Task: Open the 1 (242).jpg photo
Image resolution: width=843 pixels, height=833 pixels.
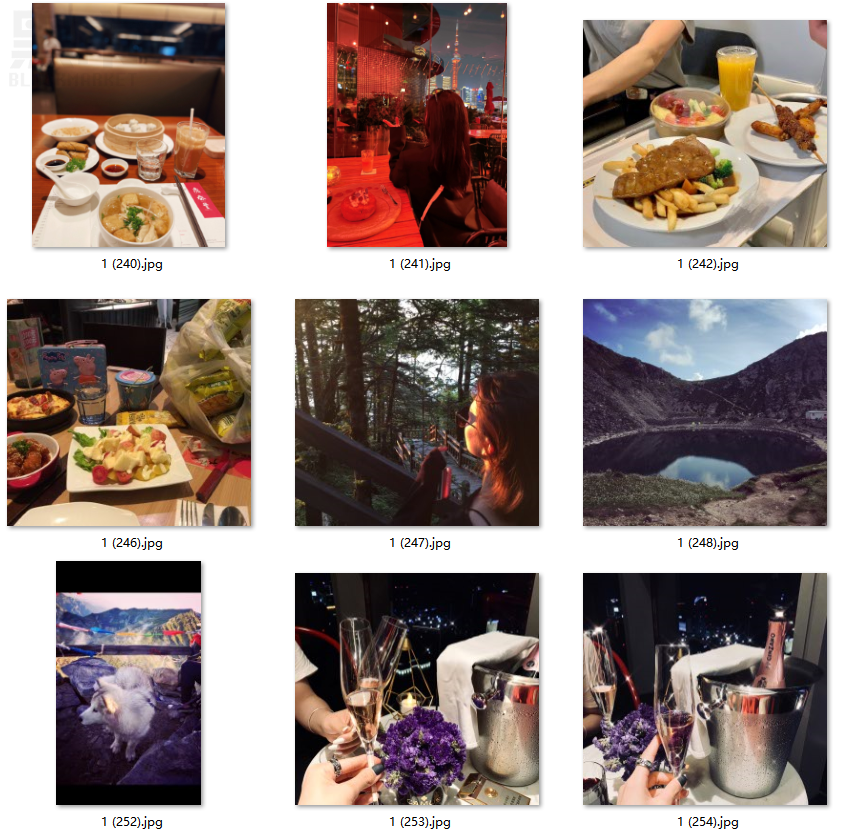Action: 705,133
